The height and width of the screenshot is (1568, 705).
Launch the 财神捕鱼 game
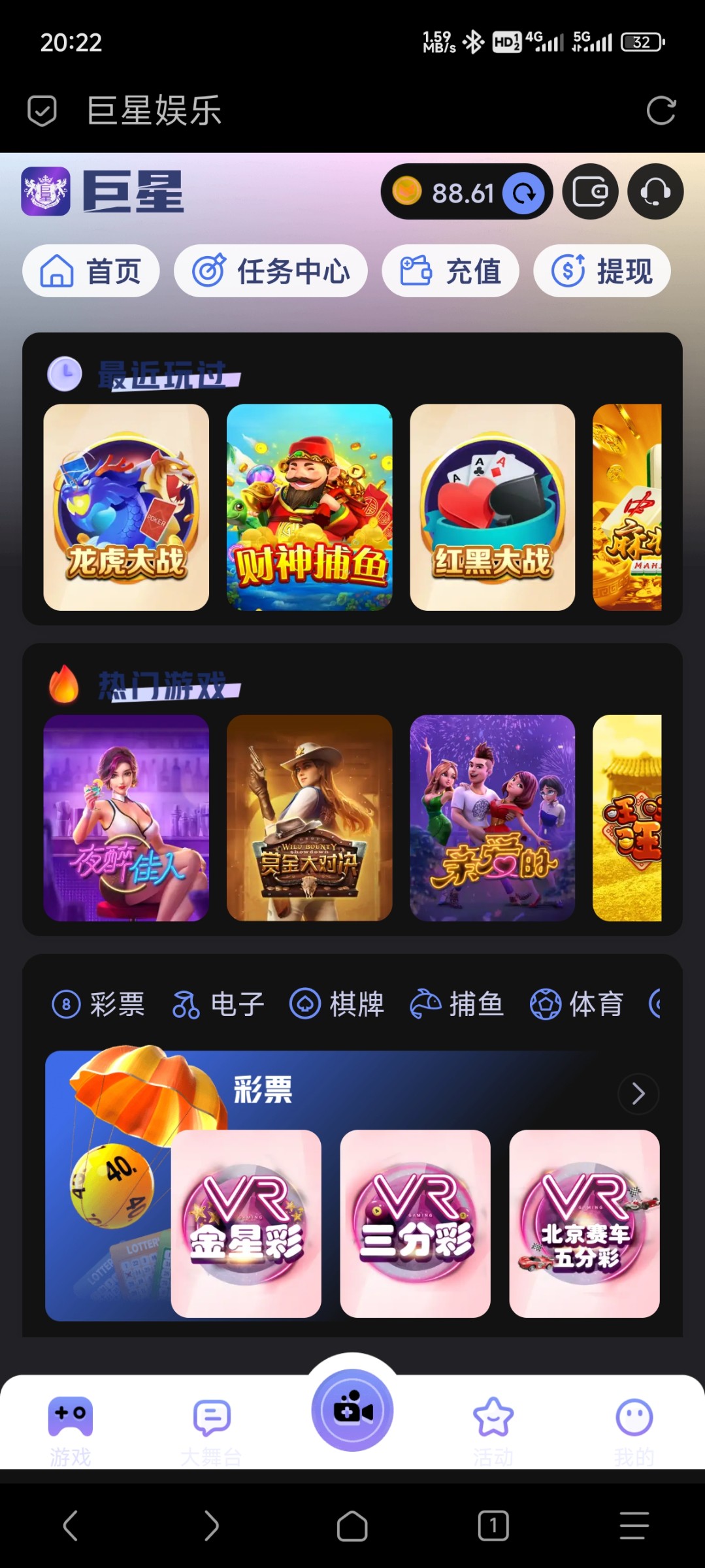coord(309,508)
